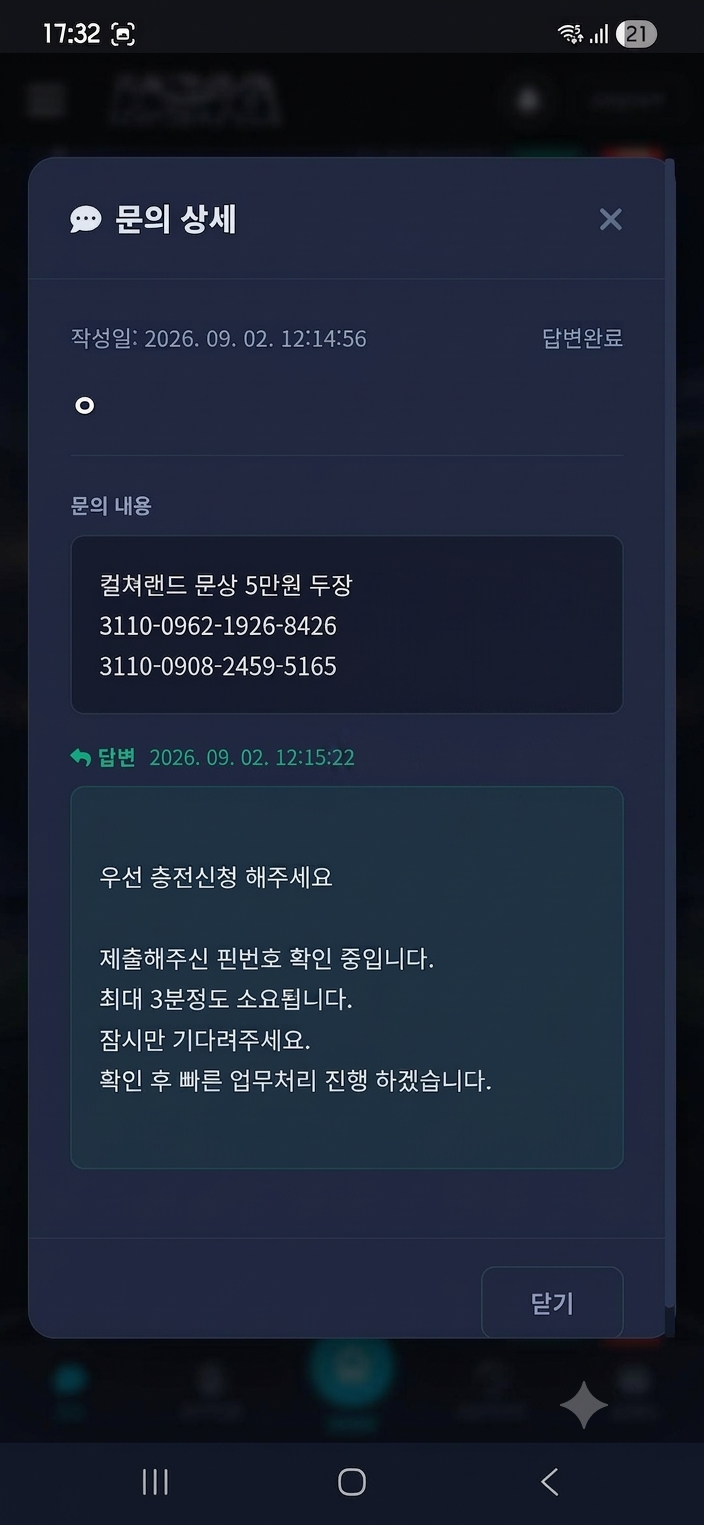Open the recent apps view
704x1525 pixels.
click(155, 1481)
